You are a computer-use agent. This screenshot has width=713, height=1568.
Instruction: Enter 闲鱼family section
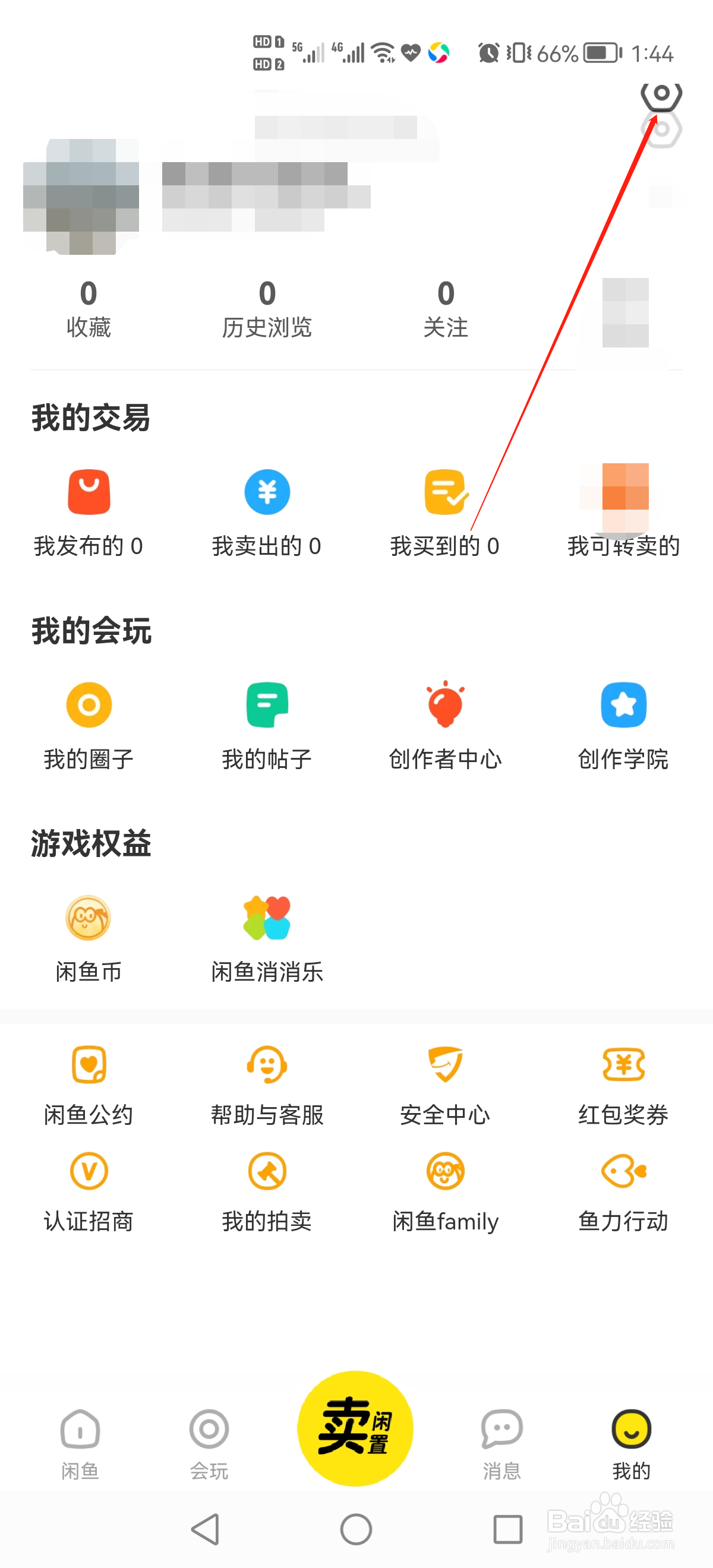445,1193
